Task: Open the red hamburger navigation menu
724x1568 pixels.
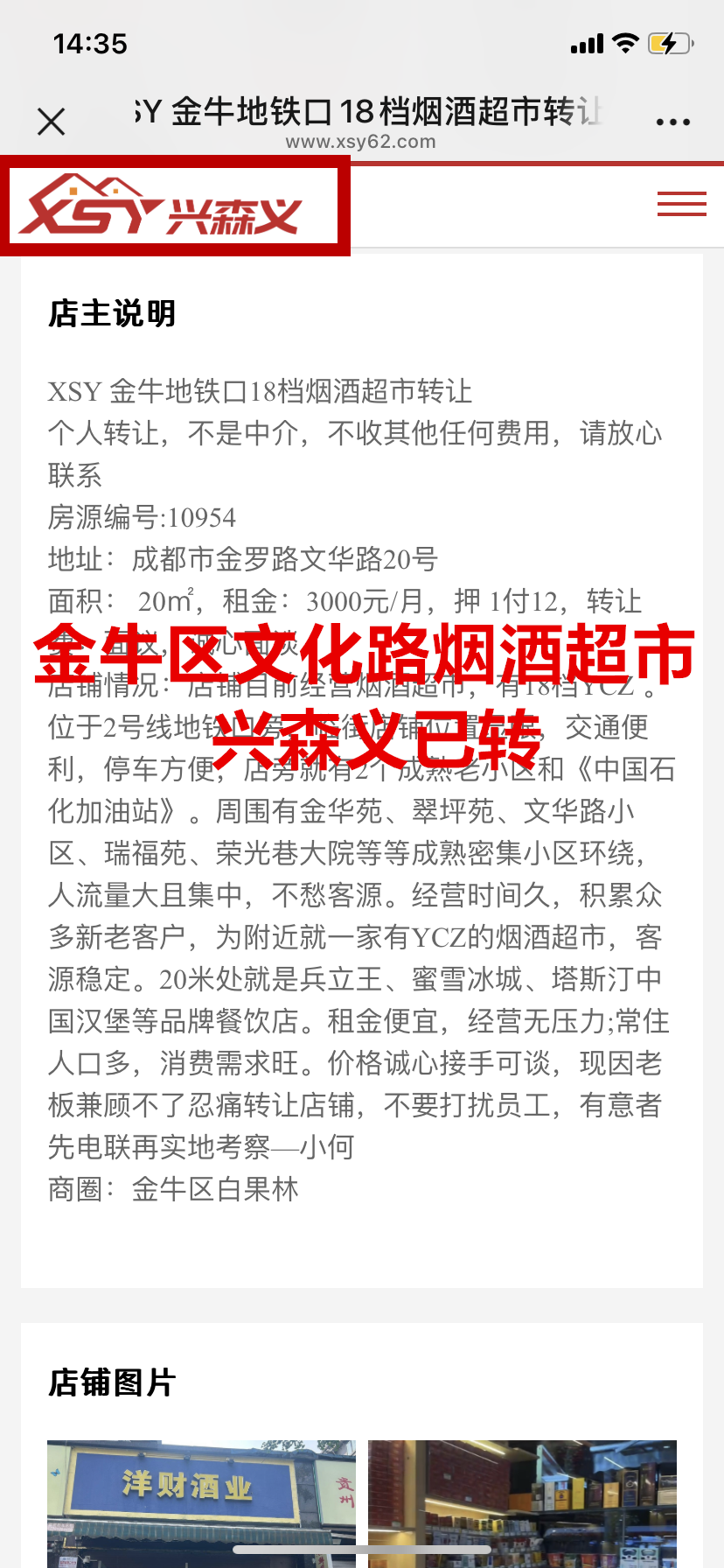Action: (681, 204)
